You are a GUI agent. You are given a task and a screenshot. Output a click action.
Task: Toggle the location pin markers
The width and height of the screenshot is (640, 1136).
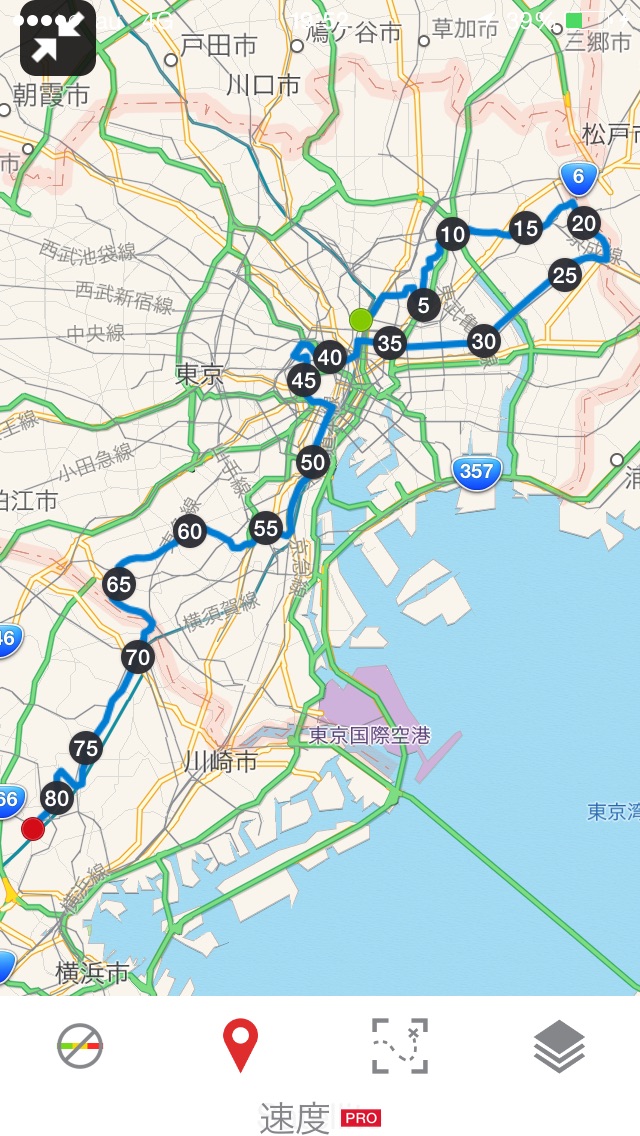pyautogui.click(x=240, y=1046)
